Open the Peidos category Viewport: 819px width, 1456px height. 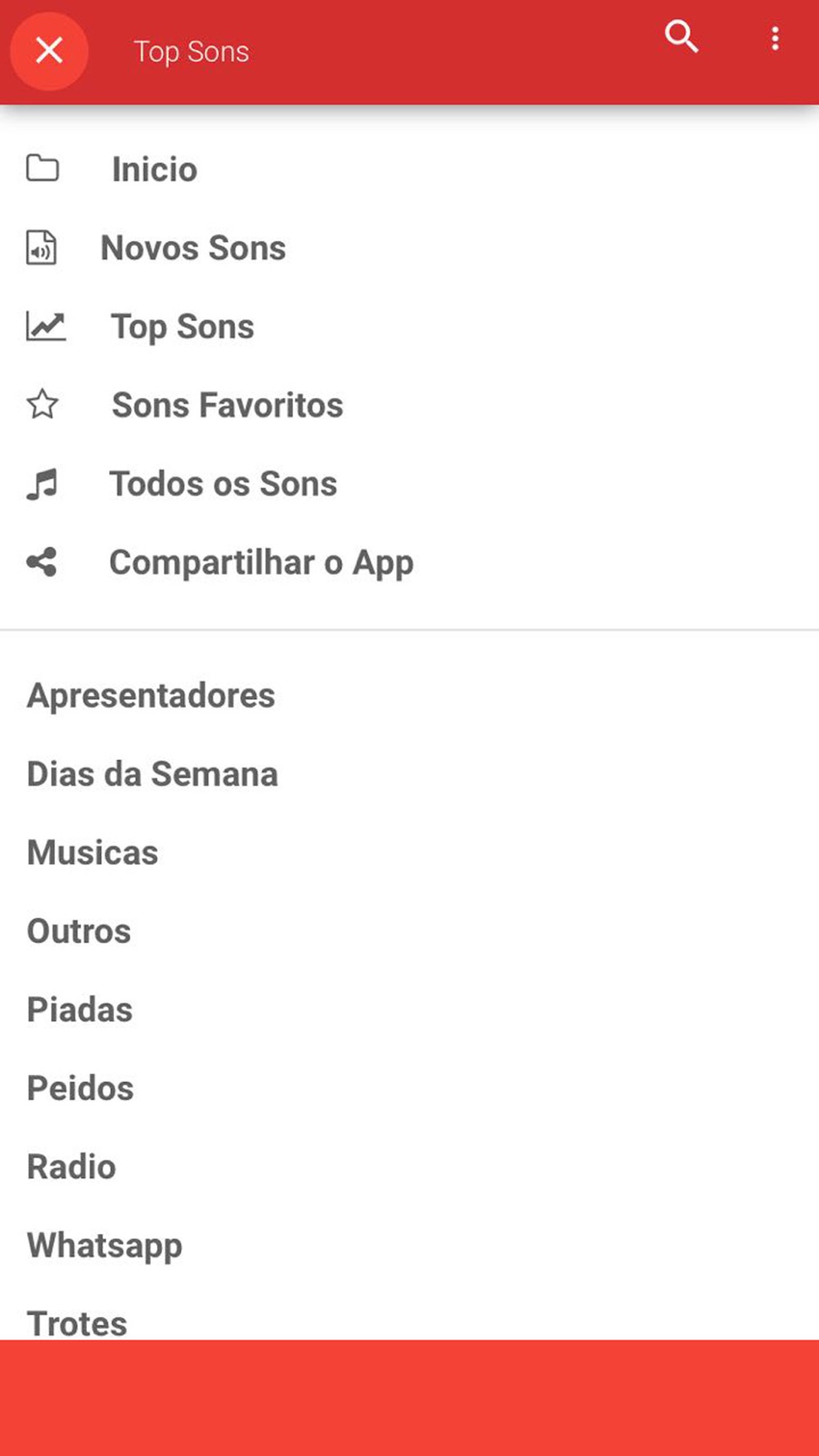tap(409, 1088)
